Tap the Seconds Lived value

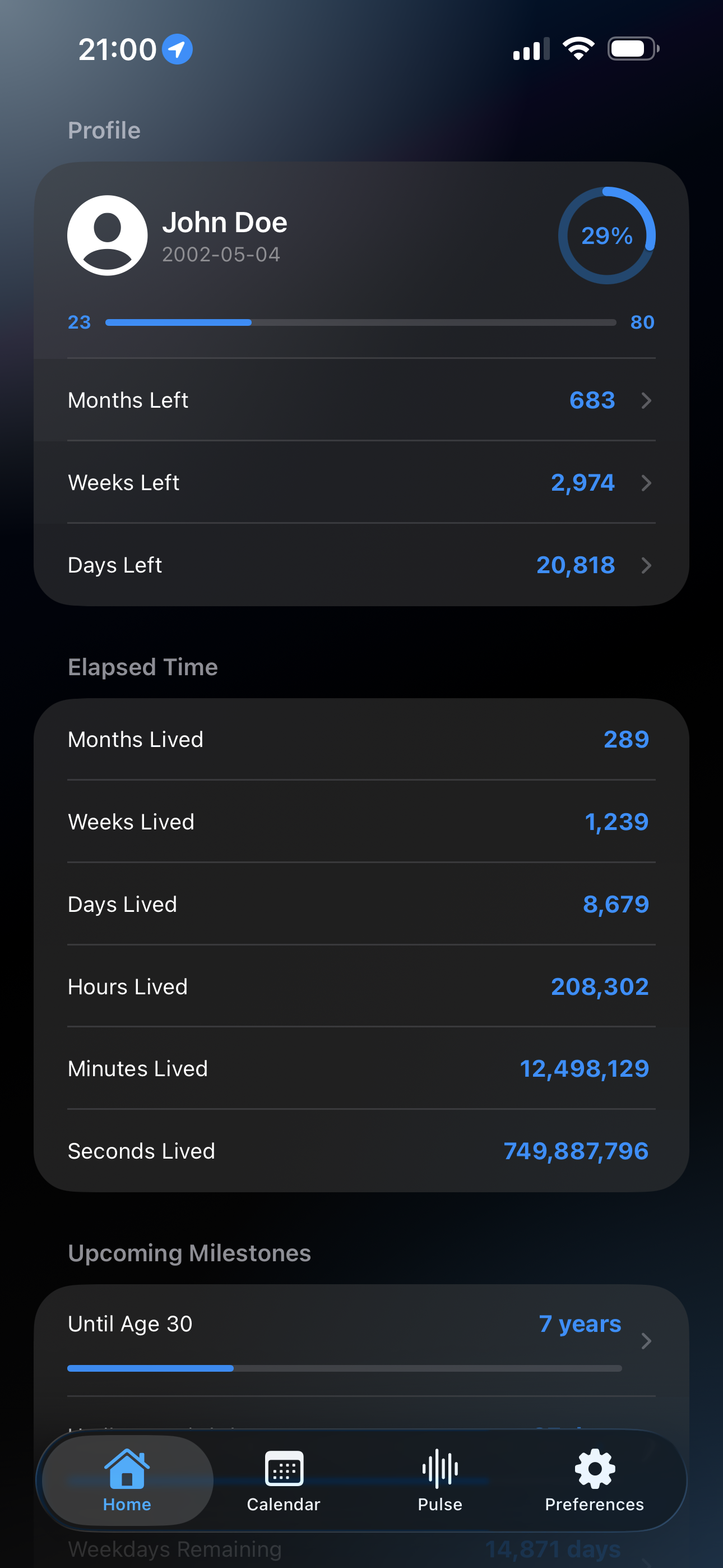click(576, 1150)
